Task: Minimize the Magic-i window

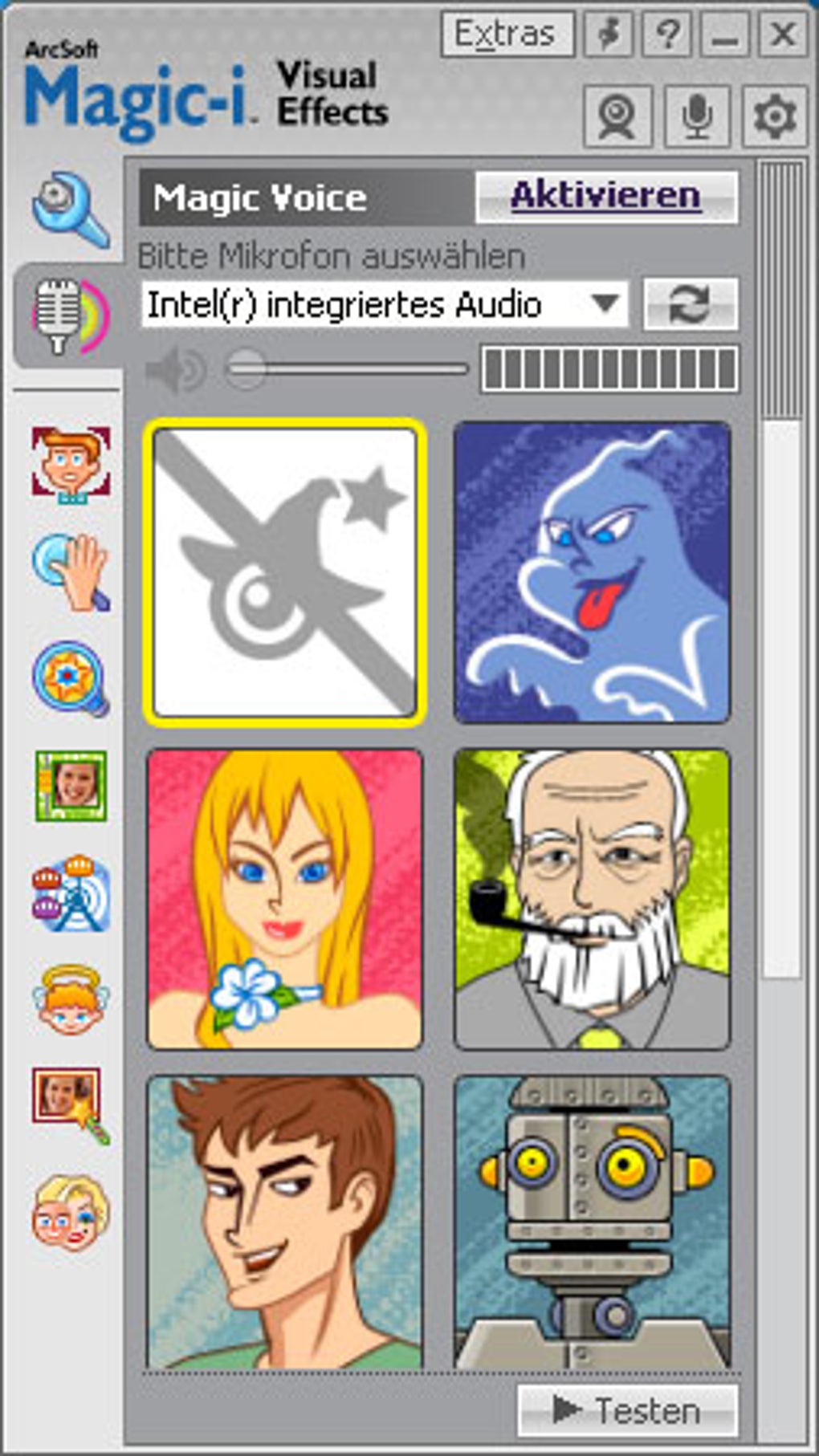Action: coord(725,35)
